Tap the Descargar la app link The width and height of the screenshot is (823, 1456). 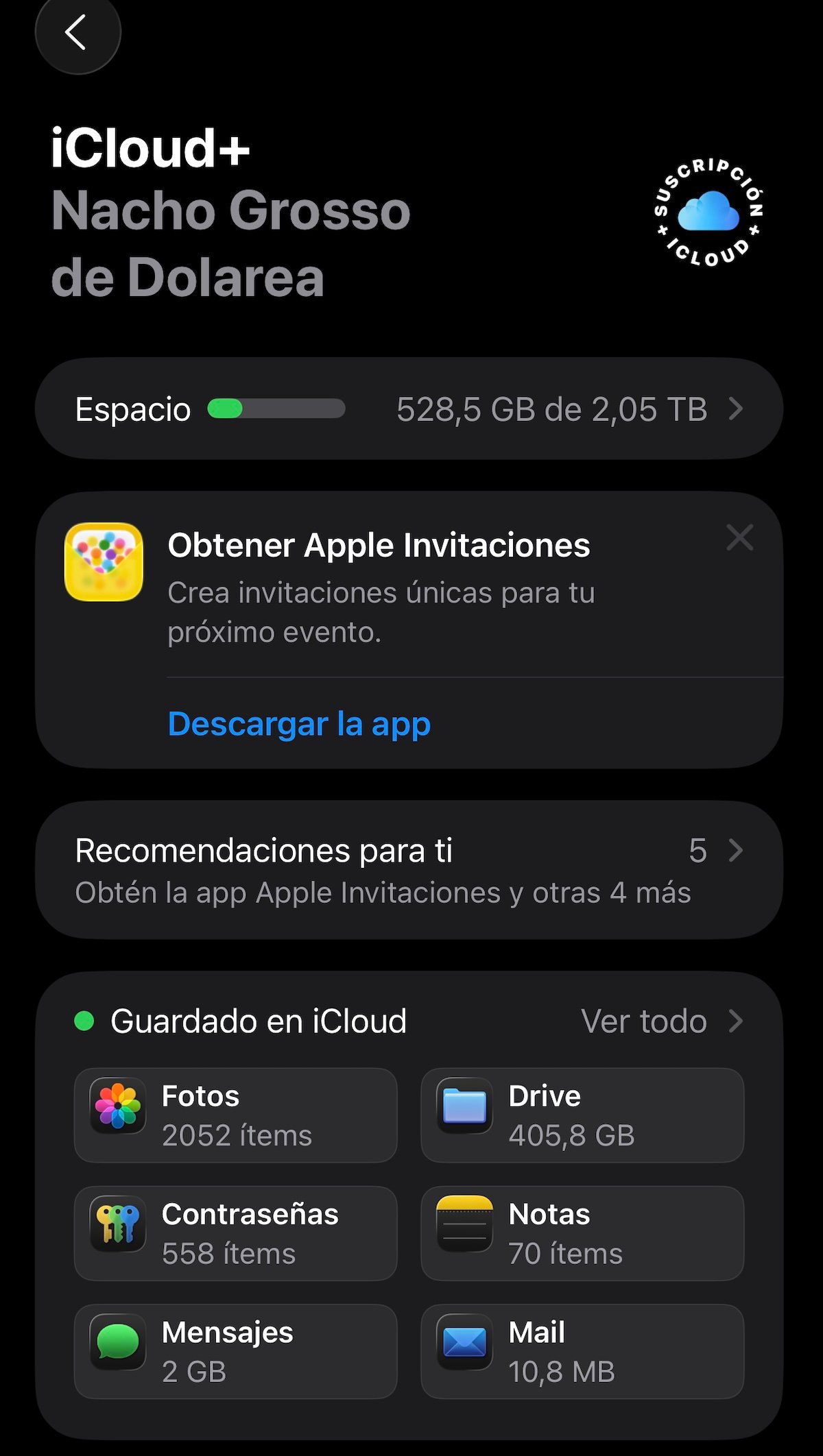point(299,724)
